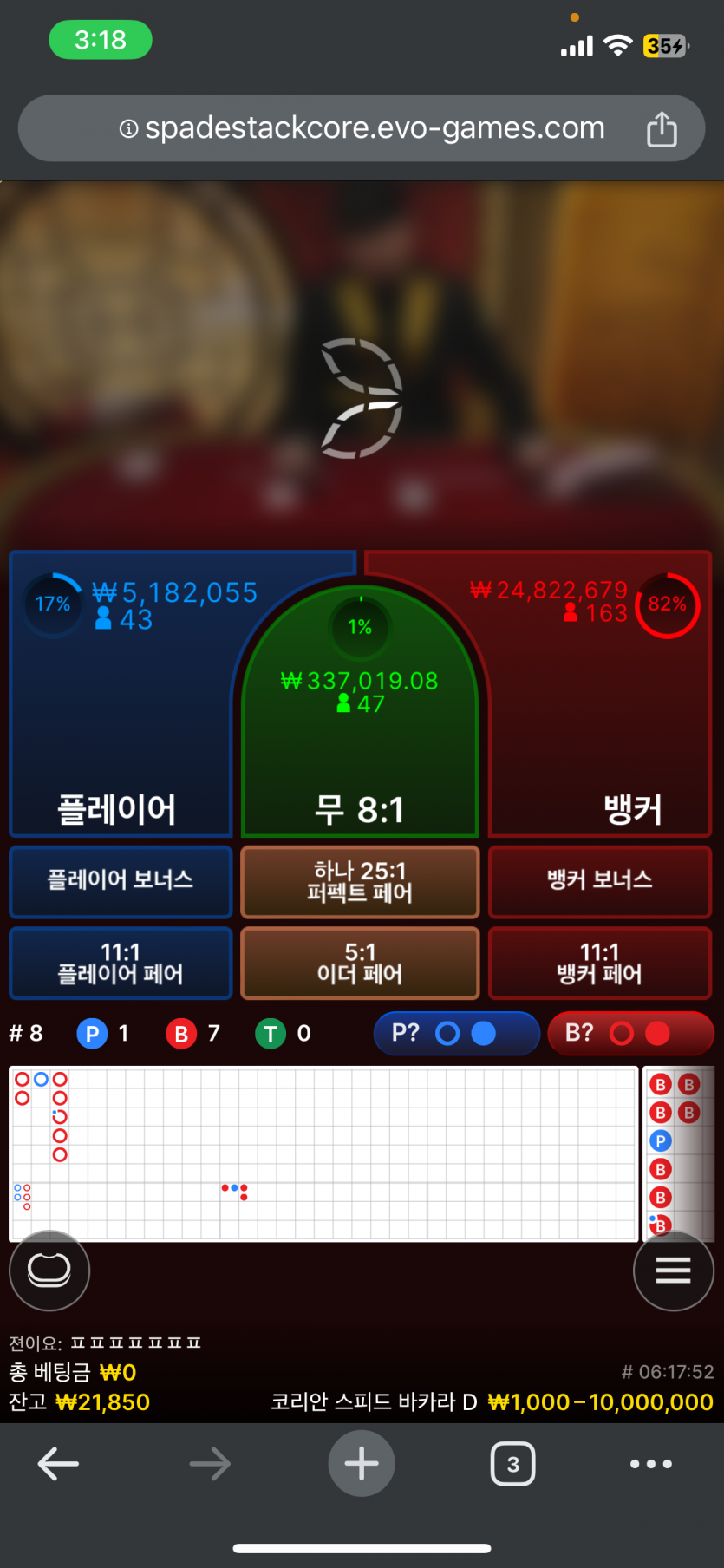Tap the share icon in address bar
Viewport: 724px width, 1568px height.
[x=662, y=129]
